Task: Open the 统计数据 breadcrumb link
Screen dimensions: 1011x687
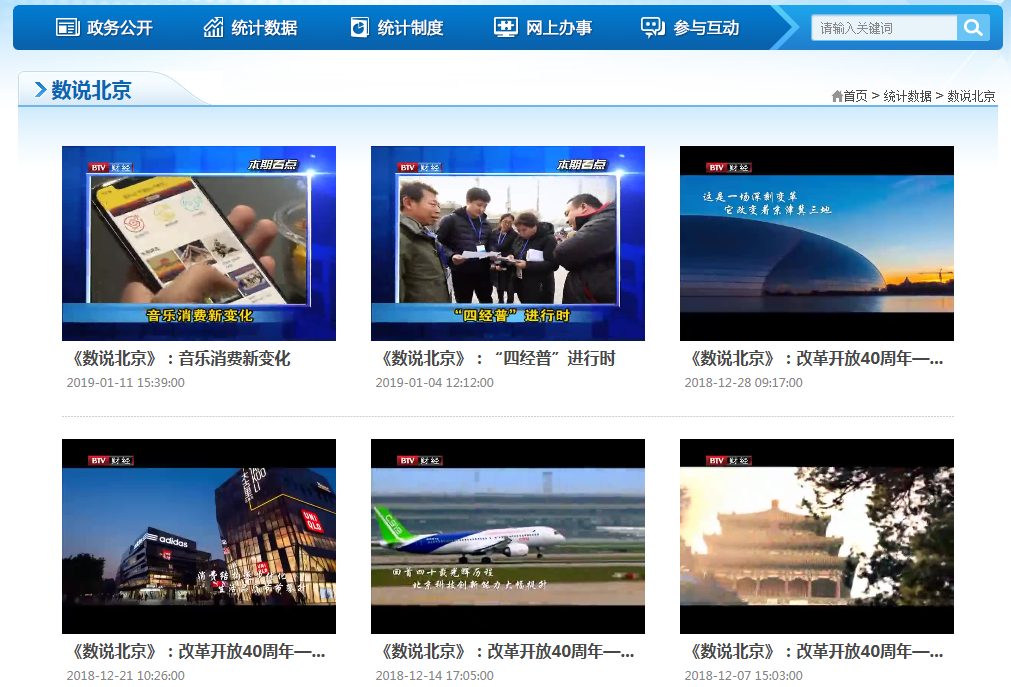Action: point(907,96)
